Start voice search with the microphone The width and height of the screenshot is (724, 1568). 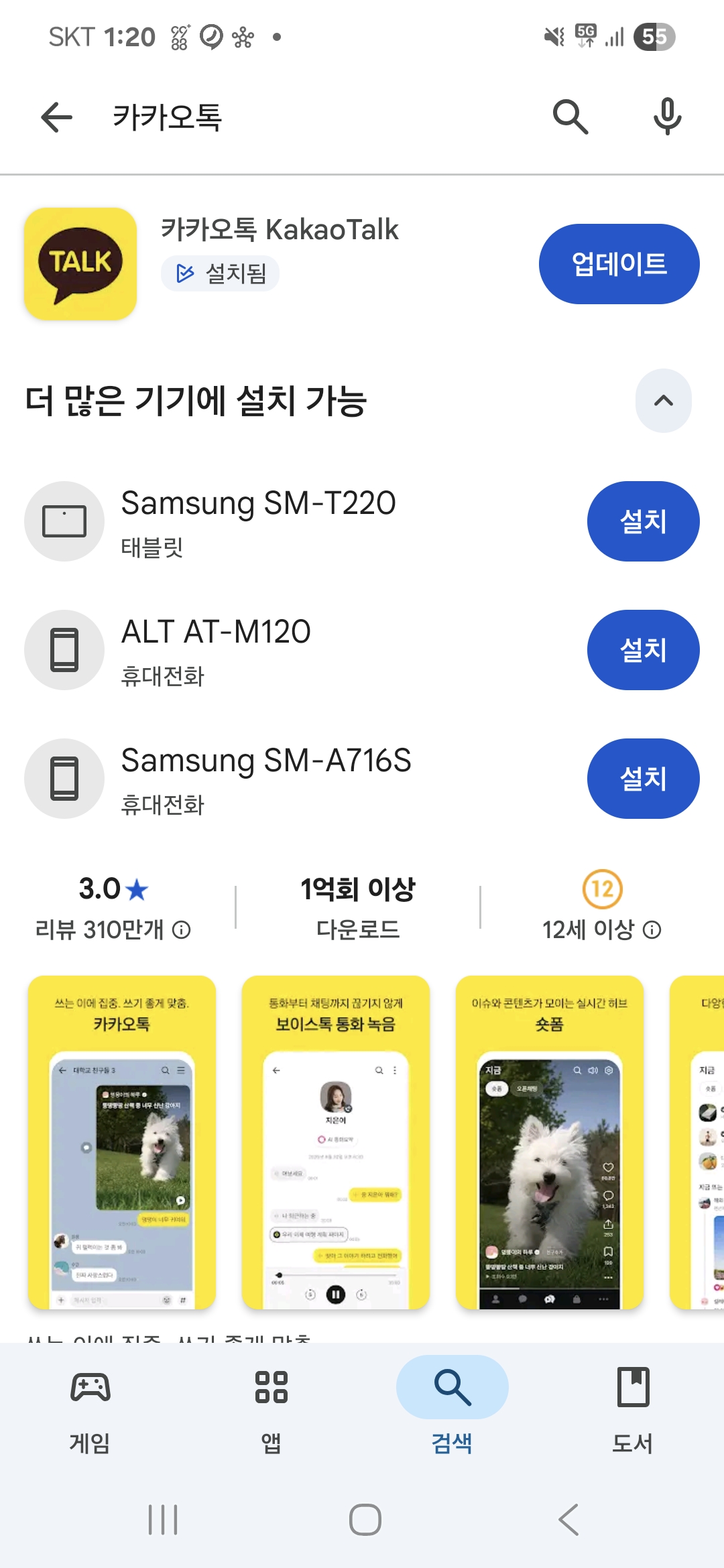[667, 117]
